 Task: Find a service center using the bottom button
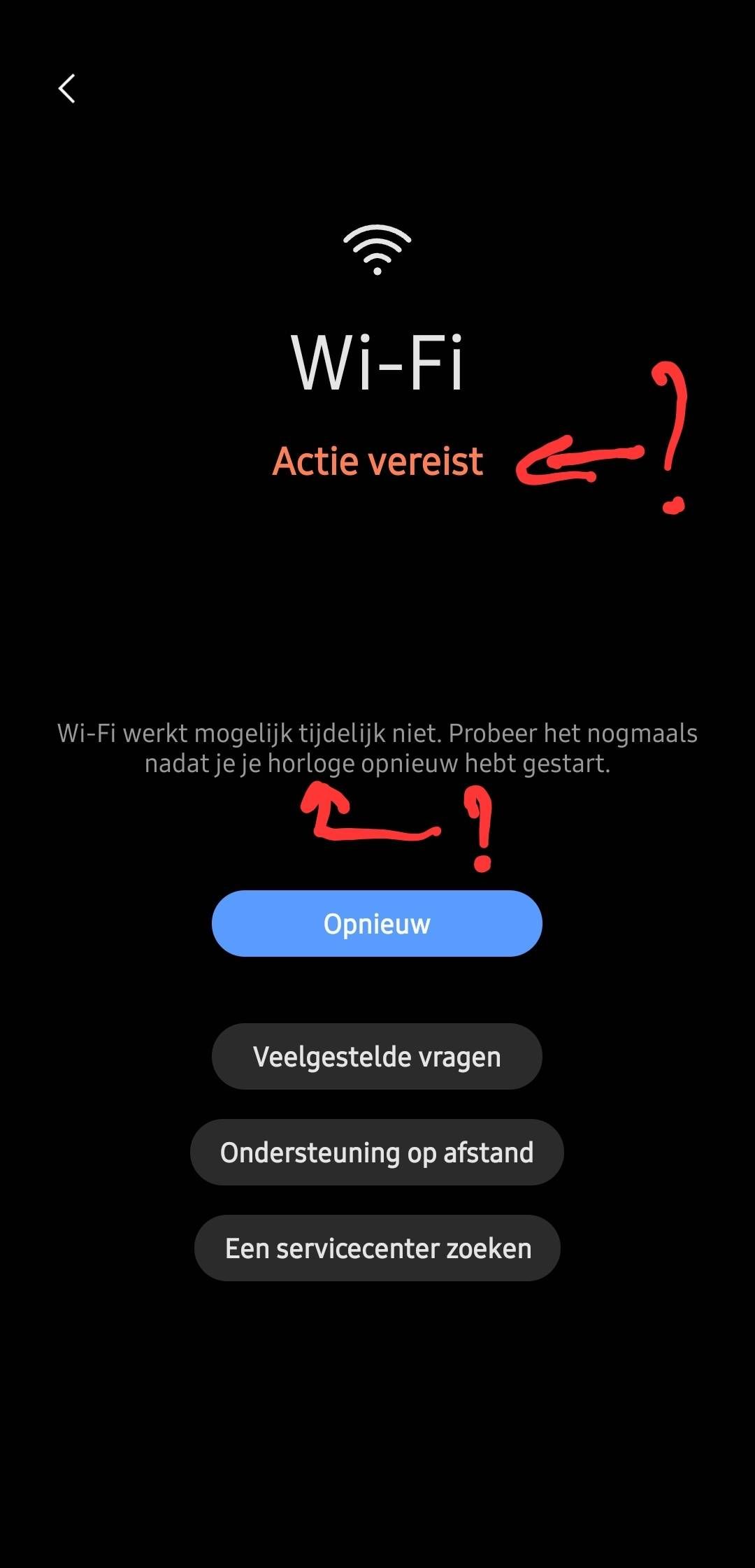377,1249
